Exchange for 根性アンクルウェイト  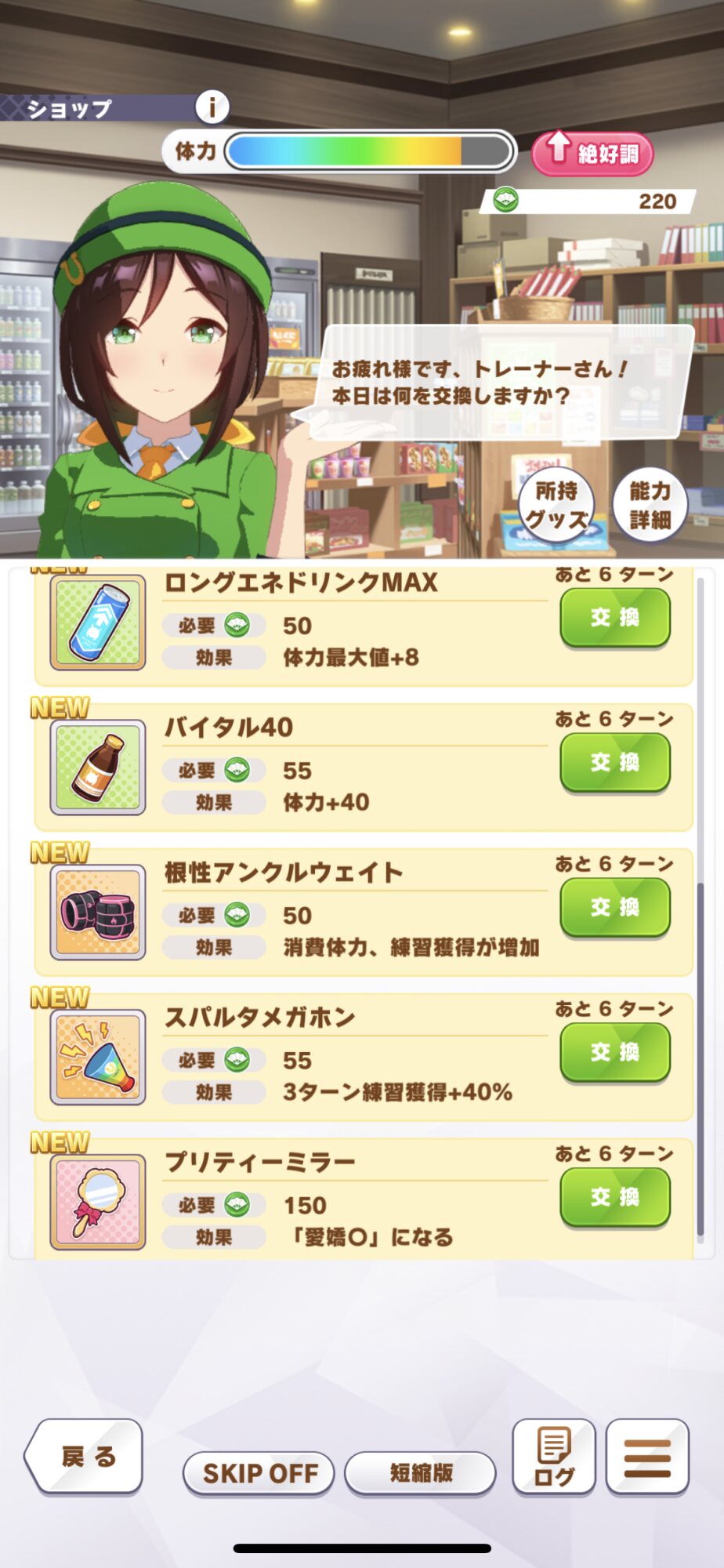pyautogui.click(x=615, y=907)
